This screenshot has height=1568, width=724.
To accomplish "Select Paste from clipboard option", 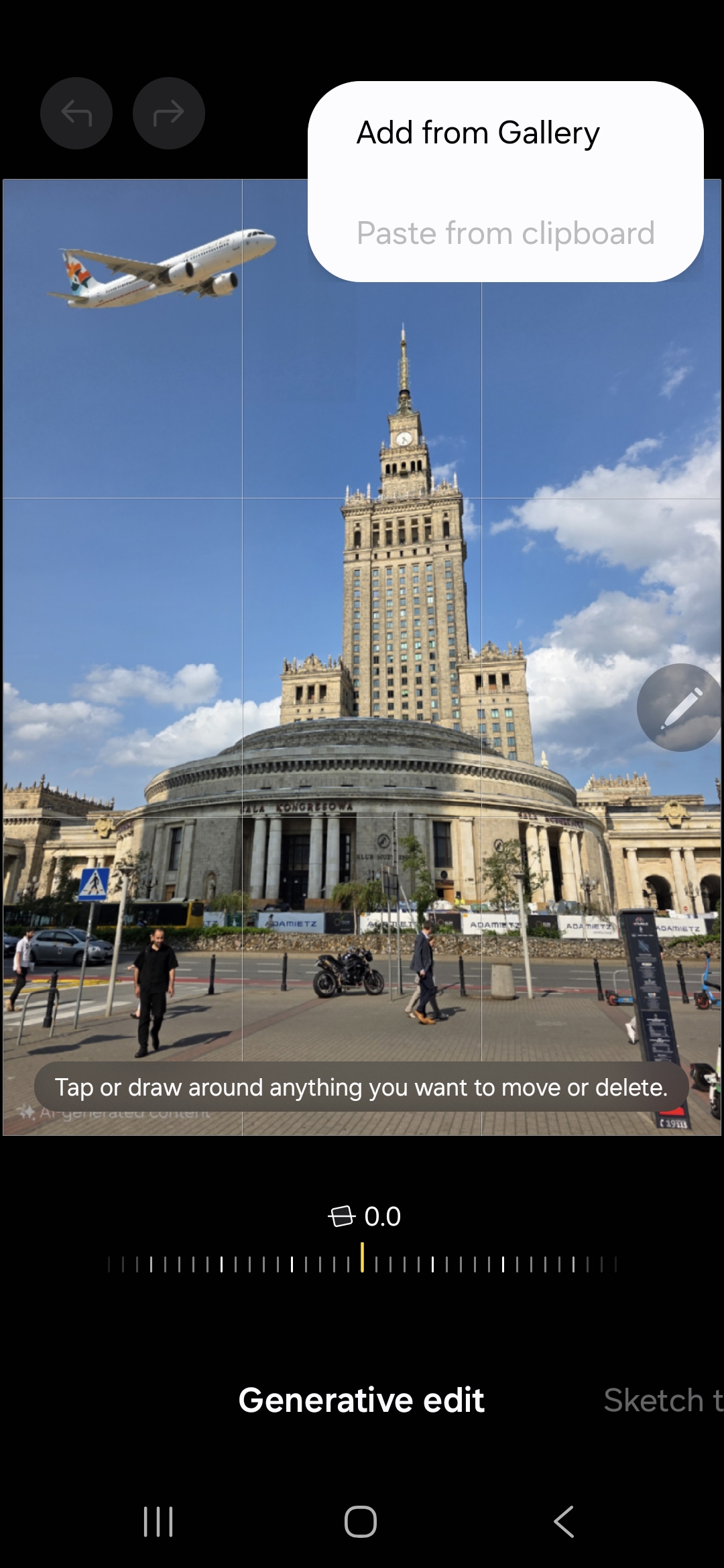I will pyautogui.click(x=505, y=233).
